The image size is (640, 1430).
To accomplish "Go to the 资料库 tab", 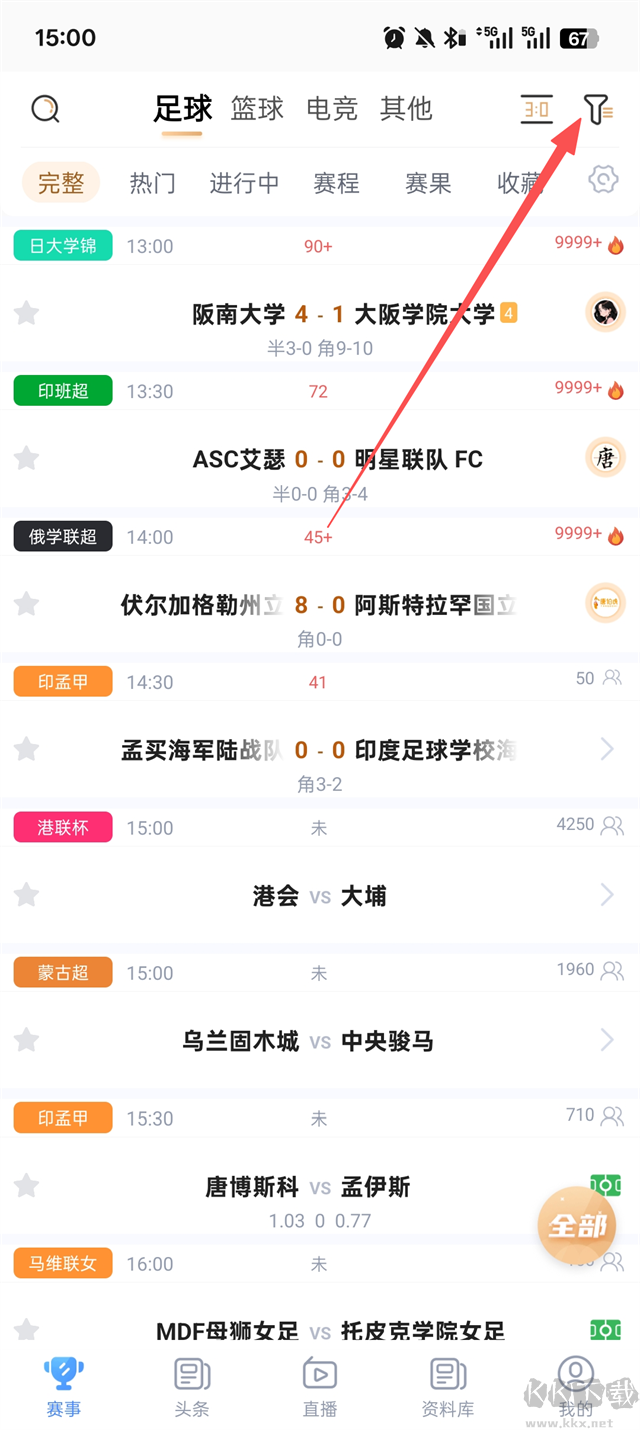I will click(447, 1386).
